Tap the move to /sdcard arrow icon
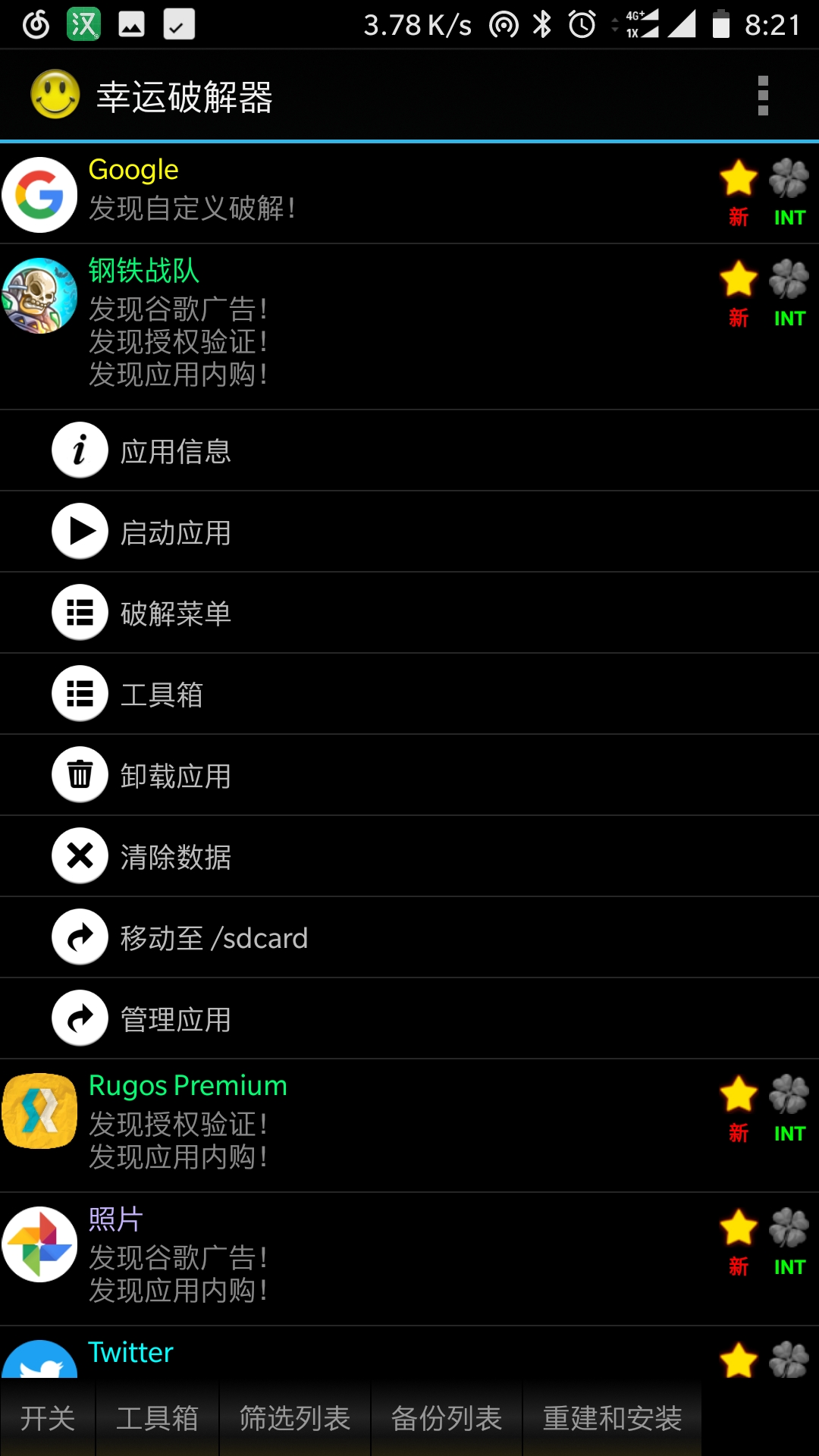Image resolution: width=819 pixels, height=1456 pixels. [79, 937]
